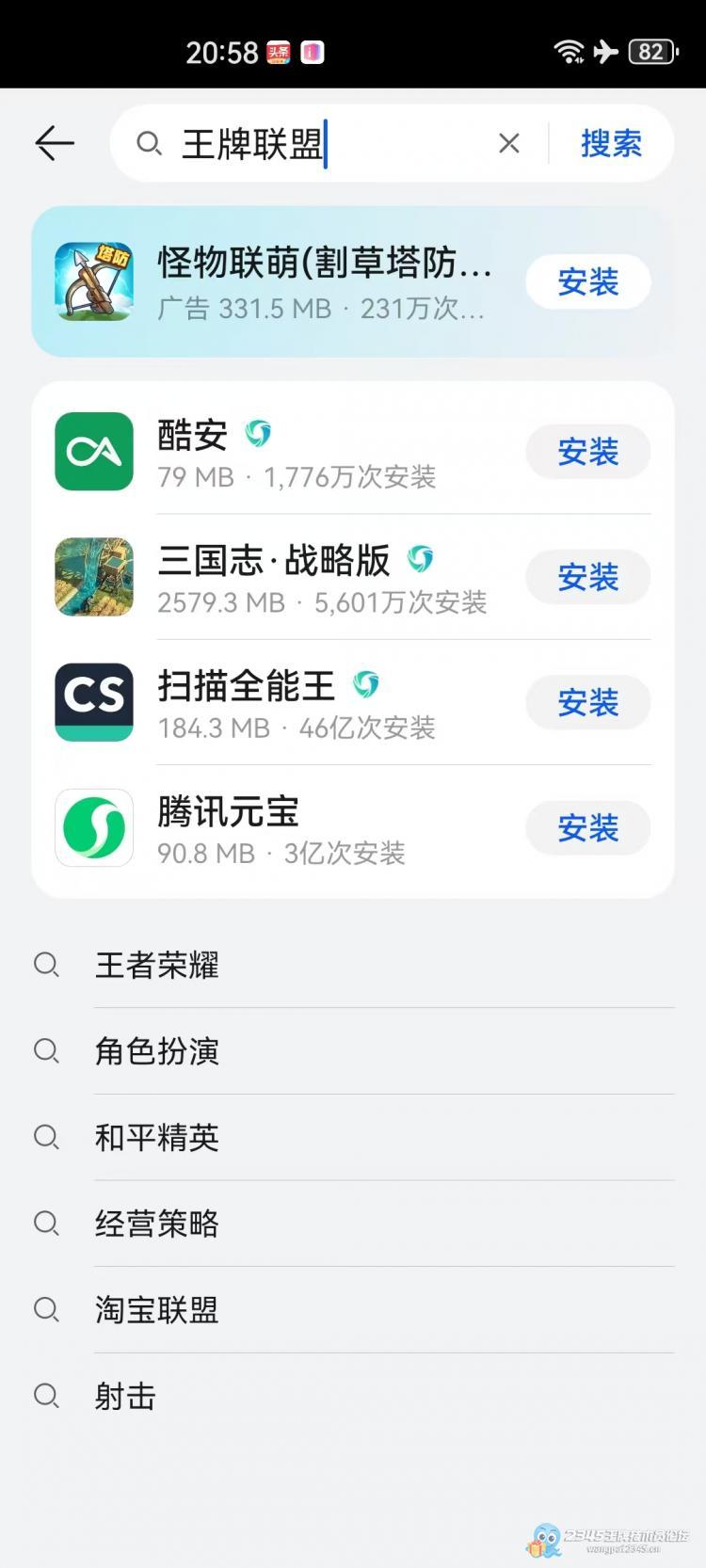The height and width of the screenshot is (1568, 706).
Task: Install the 酷安 app
Action: click(x=587, y=452)
